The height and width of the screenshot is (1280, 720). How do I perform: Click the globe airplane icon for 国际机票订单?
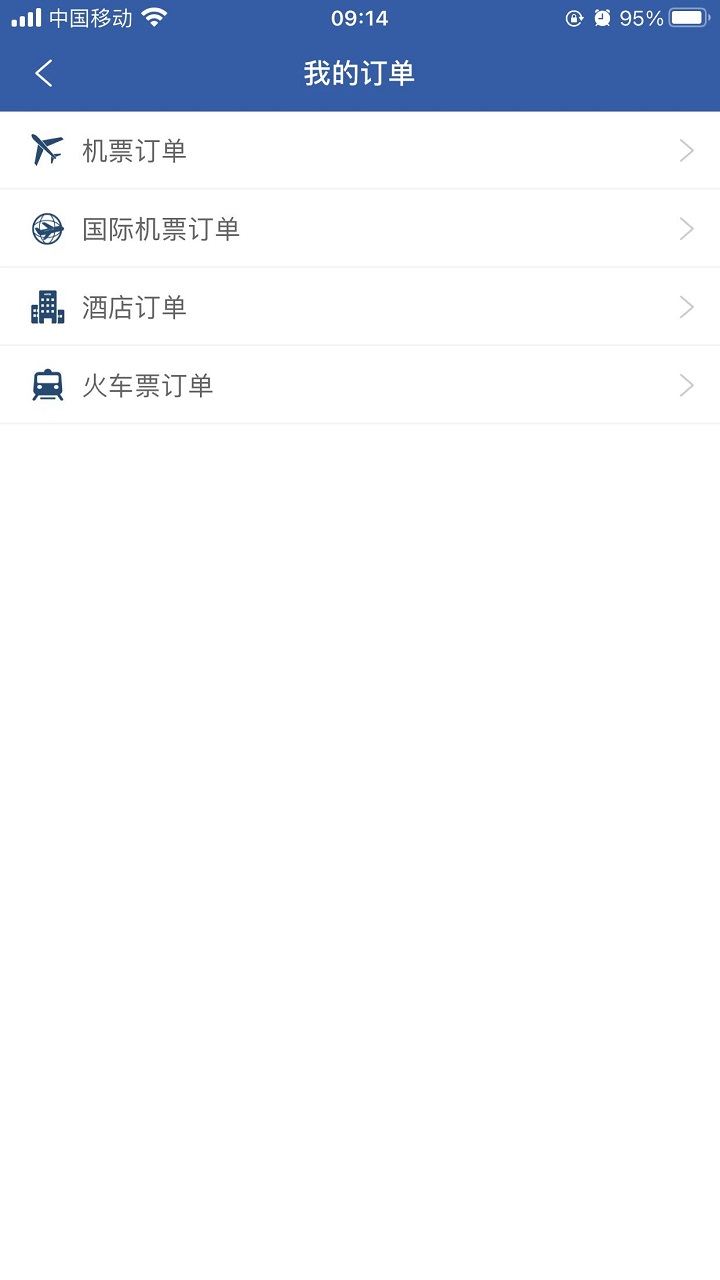coord(46,228)
